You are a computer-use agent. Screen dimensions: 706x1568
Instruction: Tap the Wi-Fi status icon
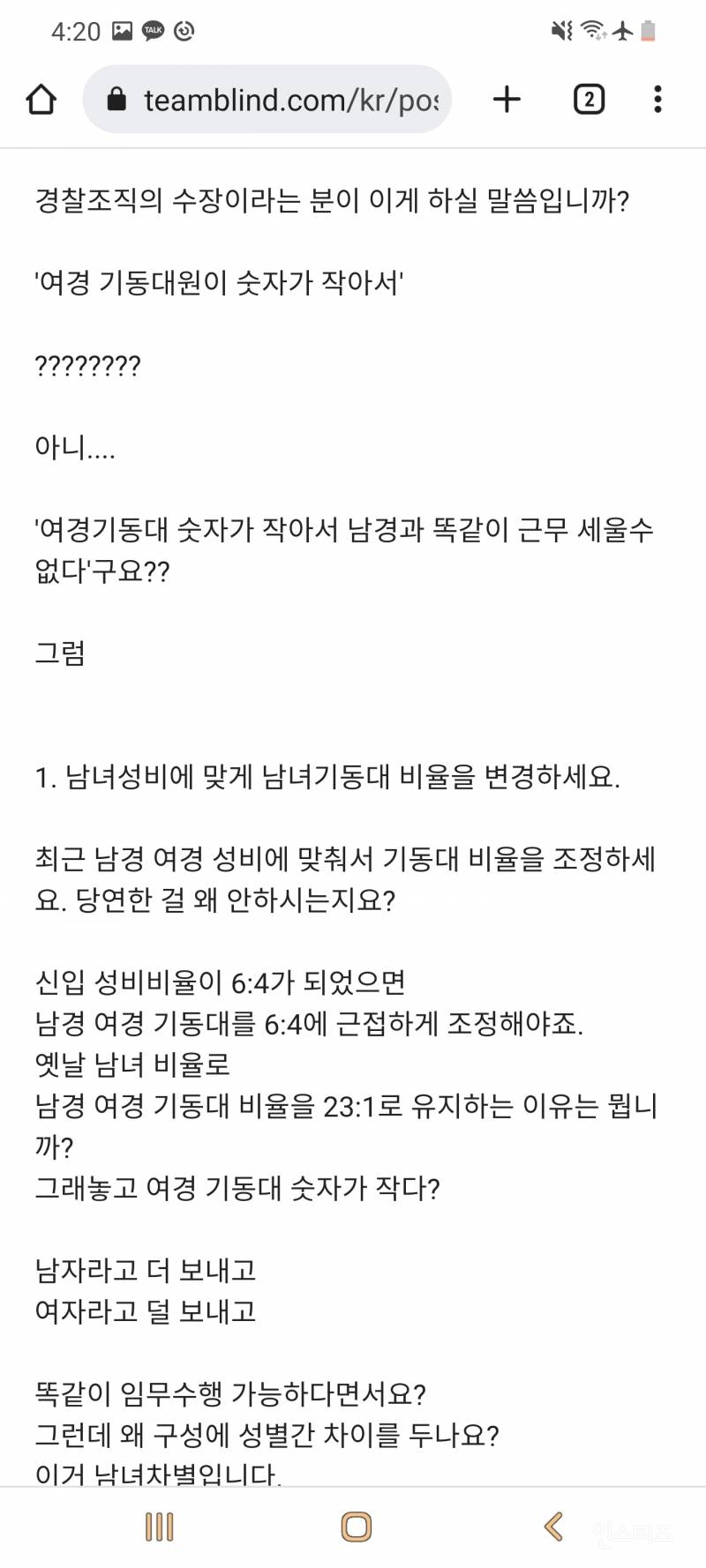pos(594,29)
